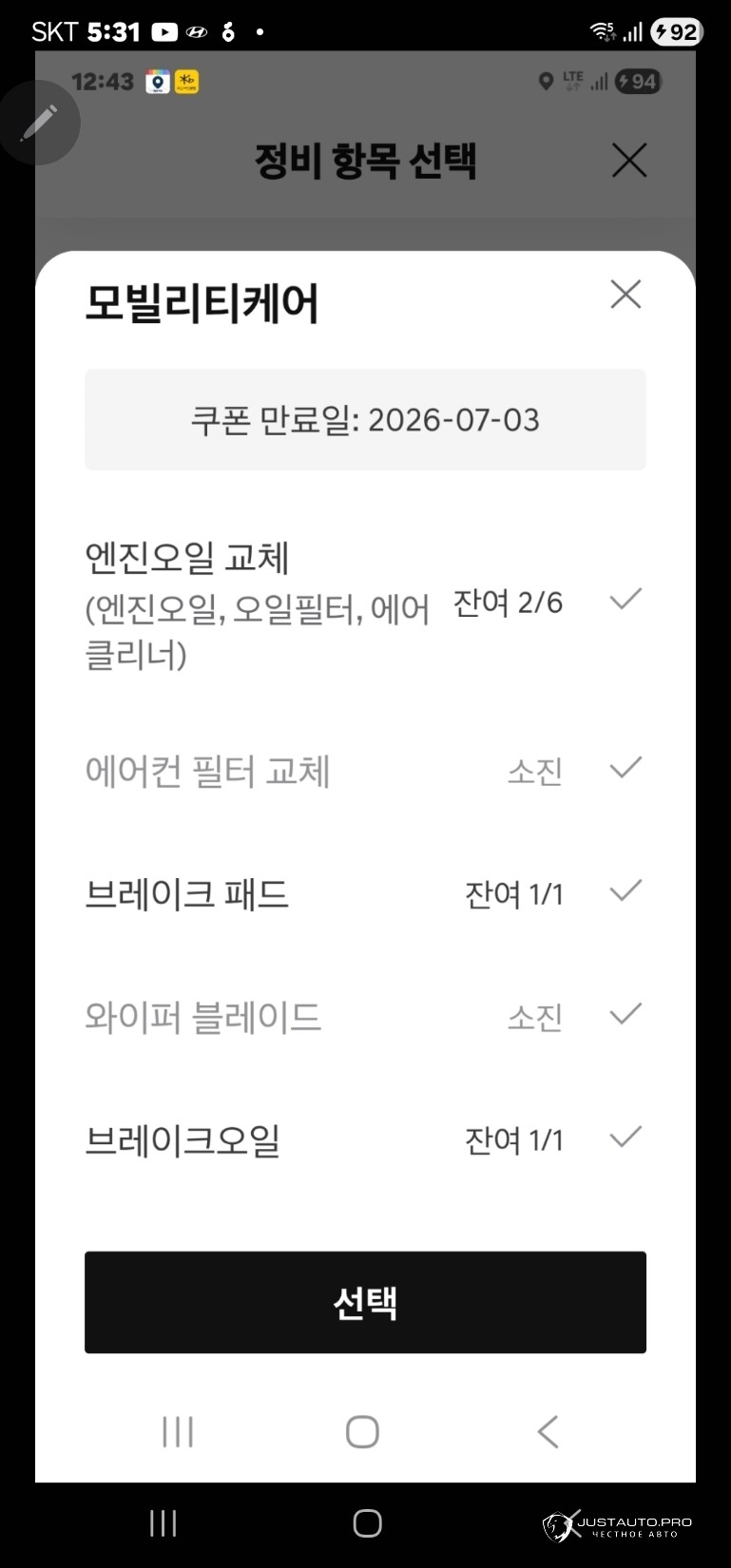Open the pencil edit tool
Viewport: 731px width, 1568px height.
39,124
